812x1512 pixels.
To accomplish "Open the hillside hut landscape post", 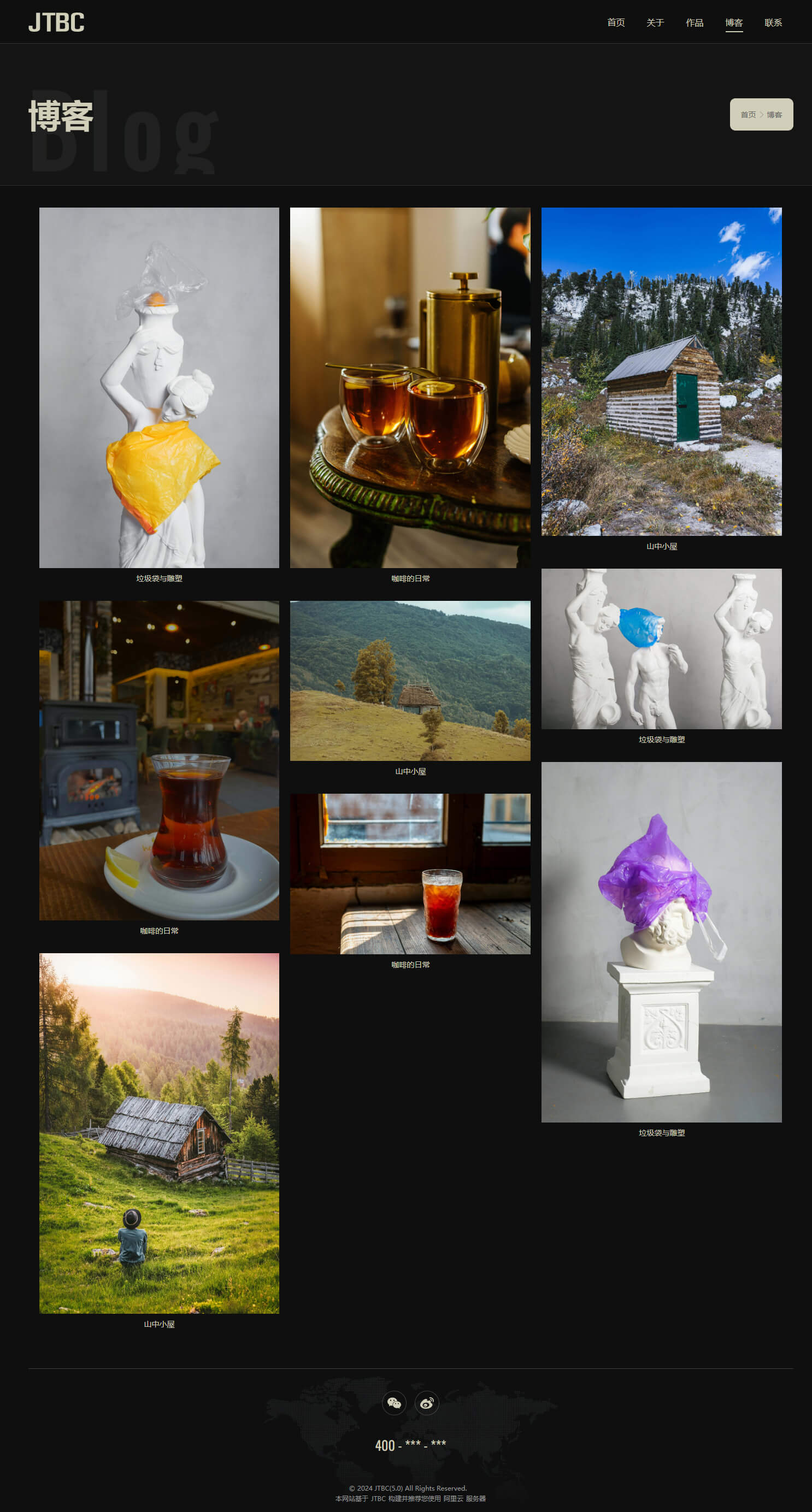I will click(x=410, y=680).
